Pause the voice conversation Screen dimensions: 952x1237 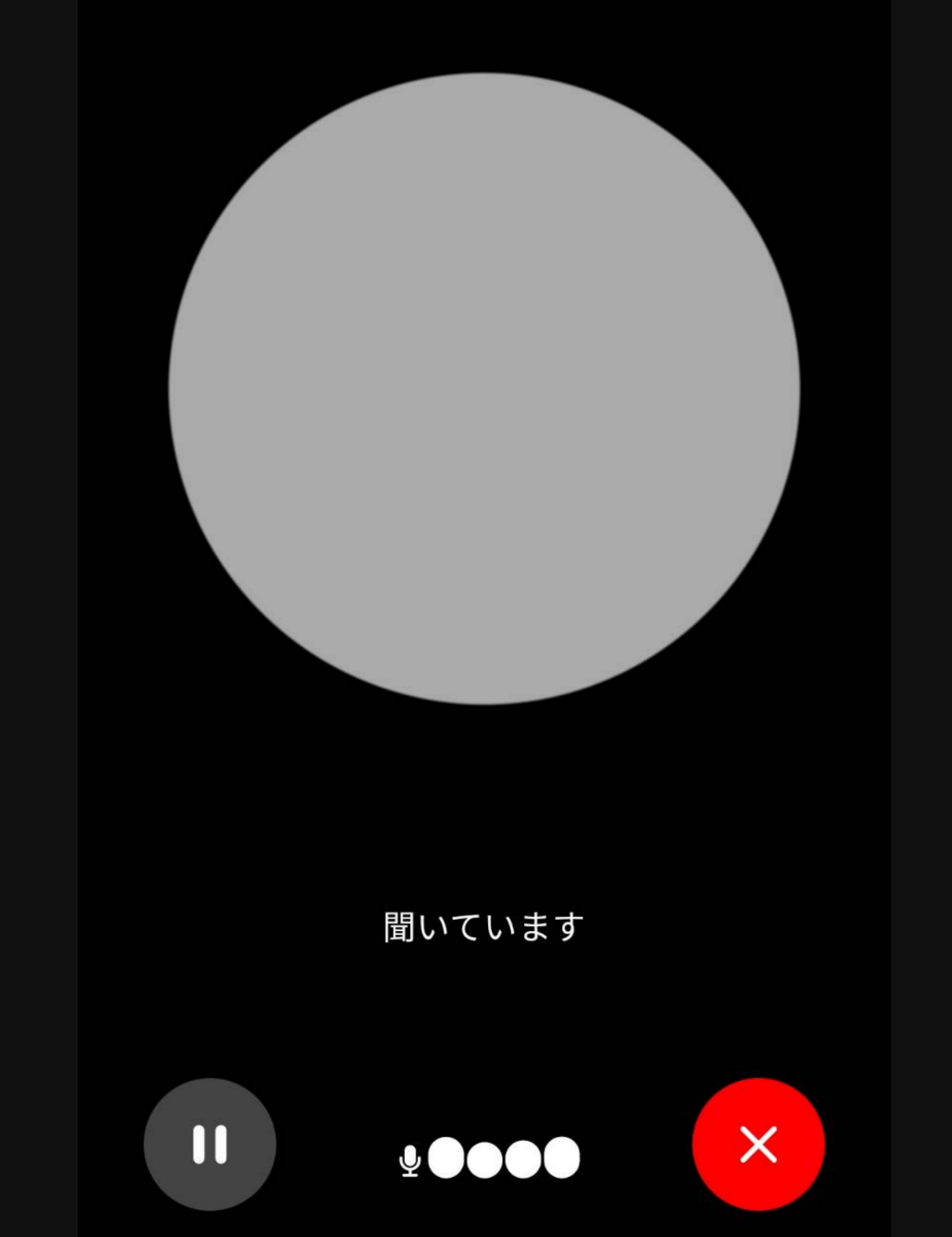pos(210,1144)
